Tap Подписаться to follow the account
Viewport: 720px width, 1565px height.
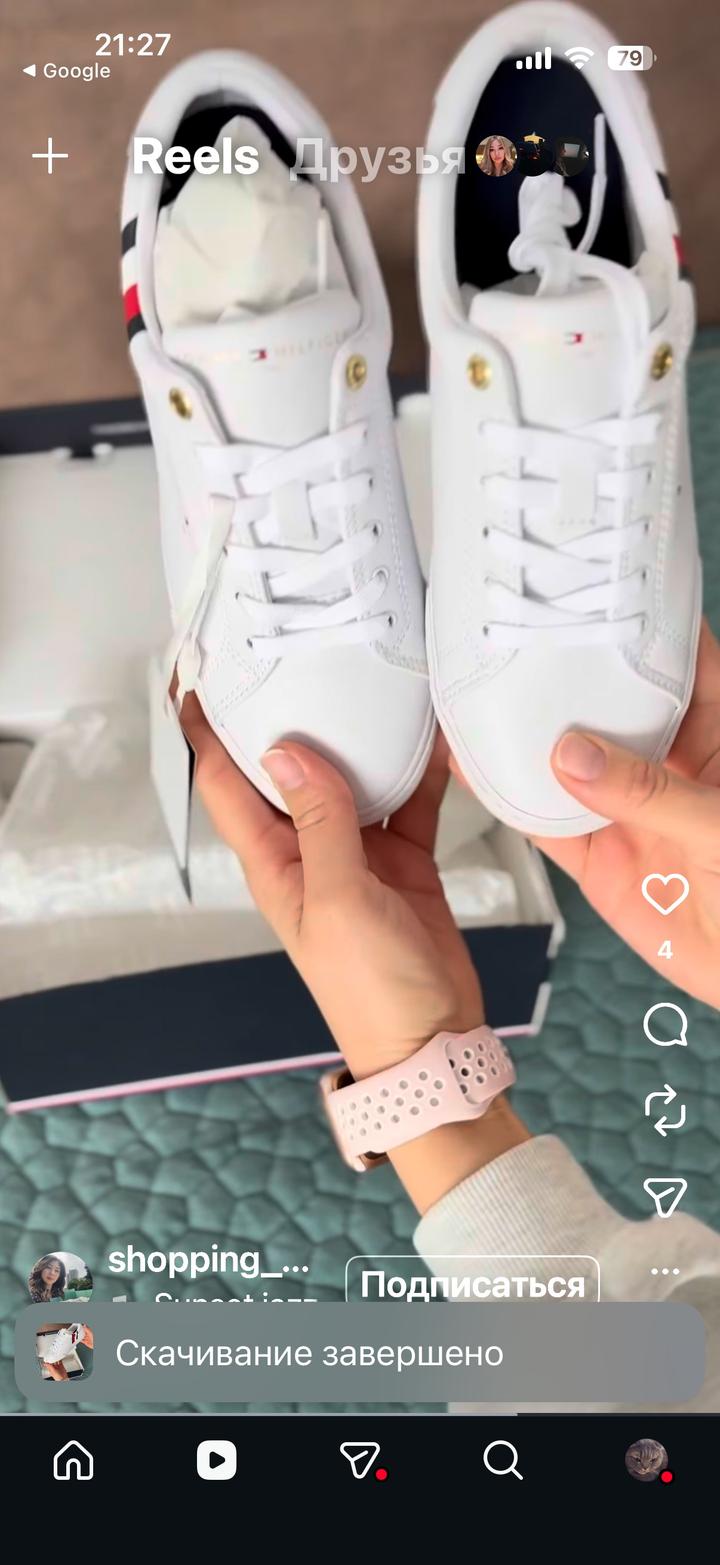(472, 1283)
